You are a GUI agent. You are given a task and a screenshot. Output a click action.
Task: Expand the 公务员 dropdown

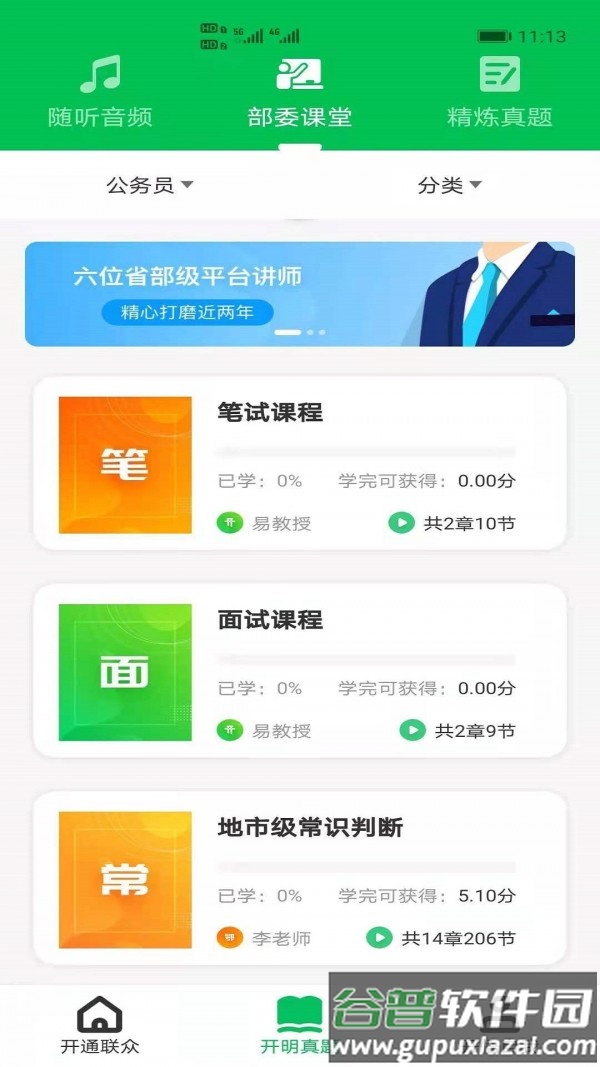[x=149, y=185]
